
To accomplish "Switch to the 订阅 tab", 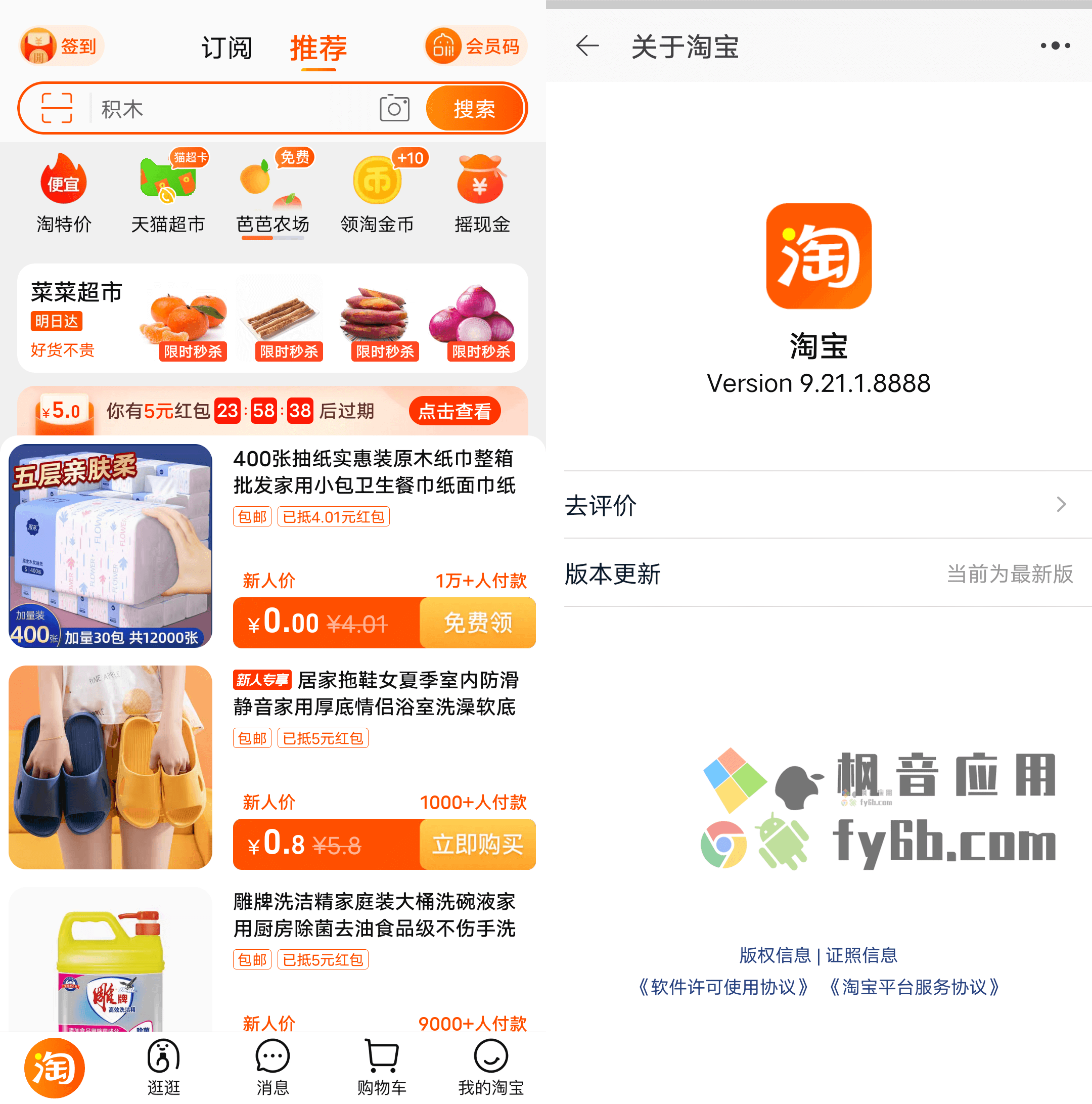I will click(226, 48).
